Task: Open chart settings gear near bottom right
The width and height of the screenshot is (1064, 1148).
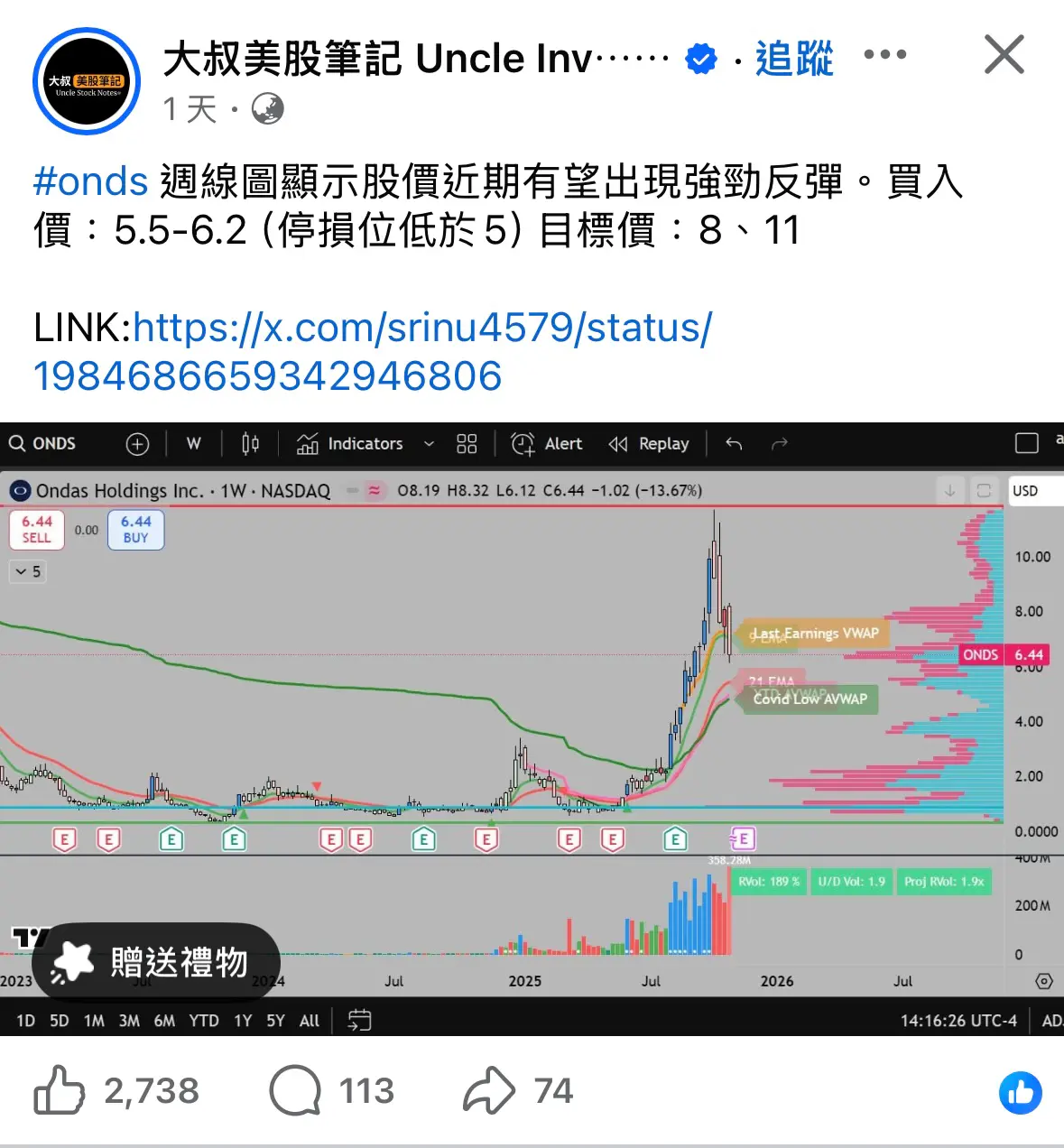Action: click(1043, 979)
